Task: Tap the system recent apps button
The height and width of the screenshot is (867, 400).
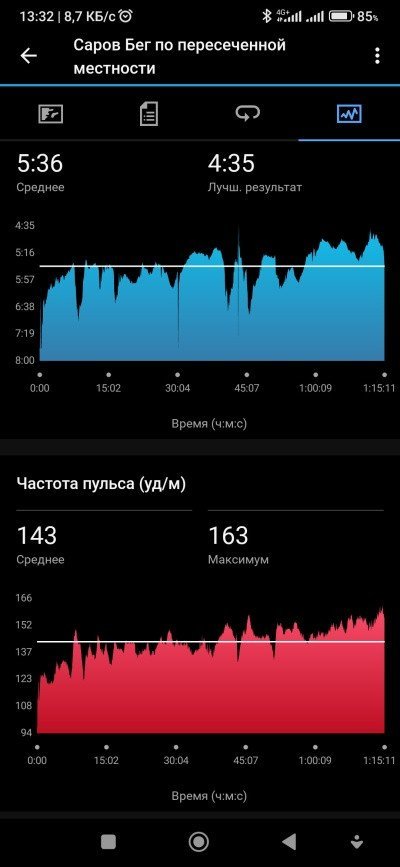Action: 108,842
